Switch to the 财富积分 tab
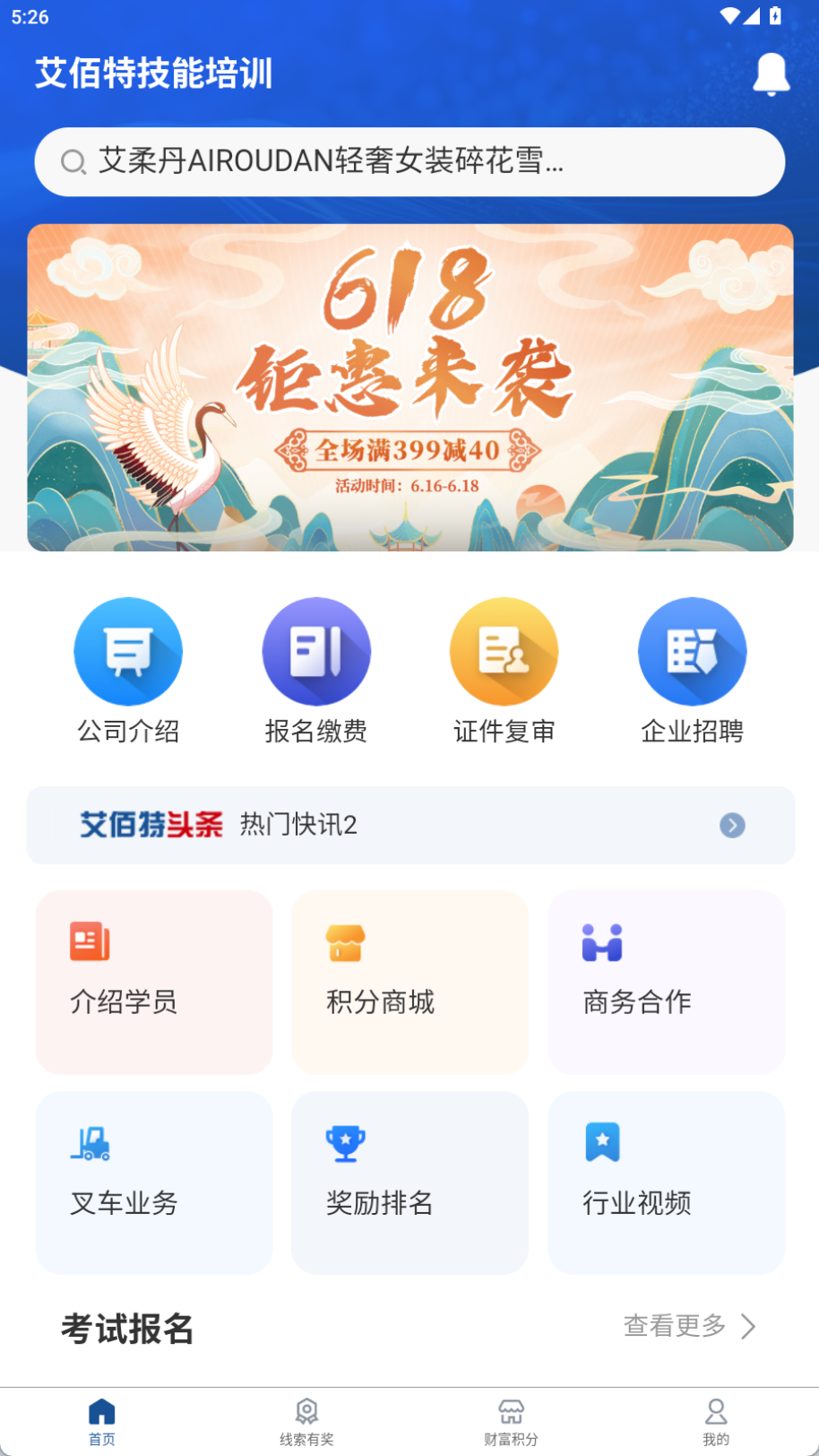Image resolution: width=819 pixels, height=1456 pixels. pos(511,1422)
